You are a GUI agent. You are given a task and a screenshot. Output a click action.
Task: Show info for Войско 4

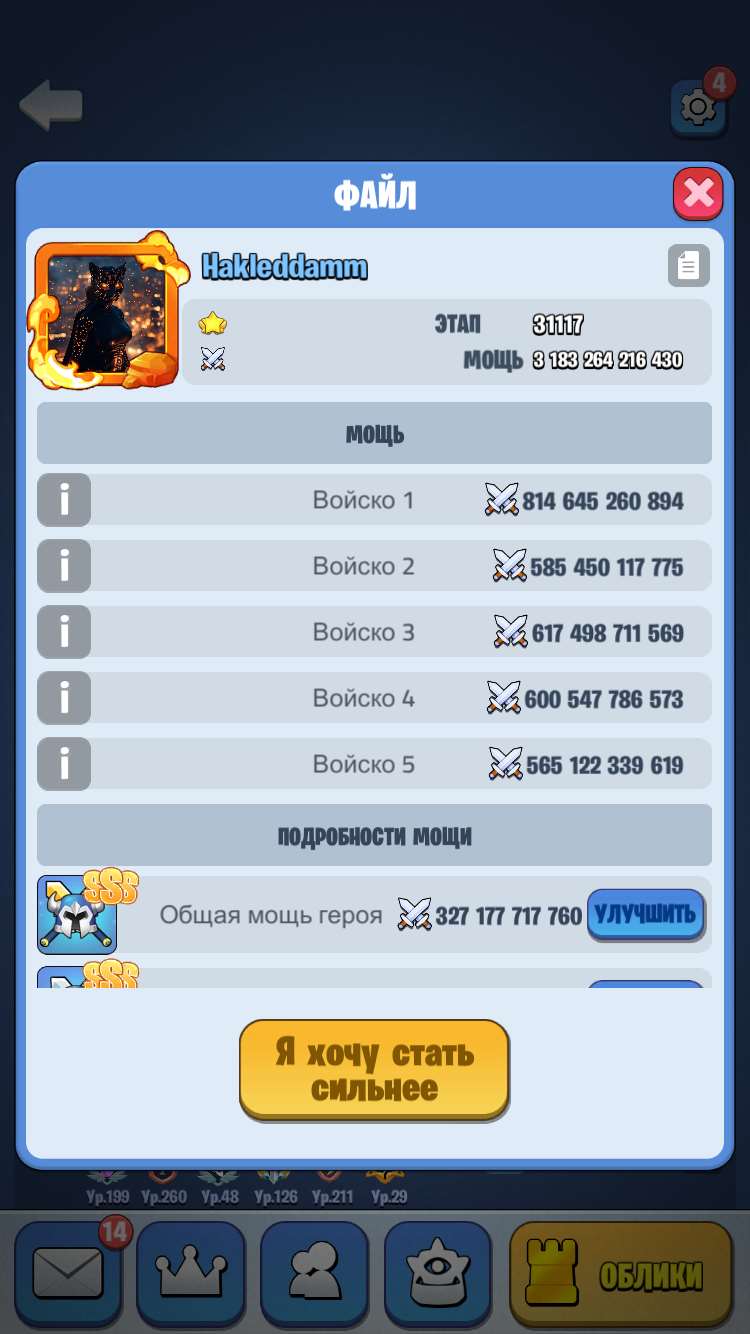[x=64, y=698]
